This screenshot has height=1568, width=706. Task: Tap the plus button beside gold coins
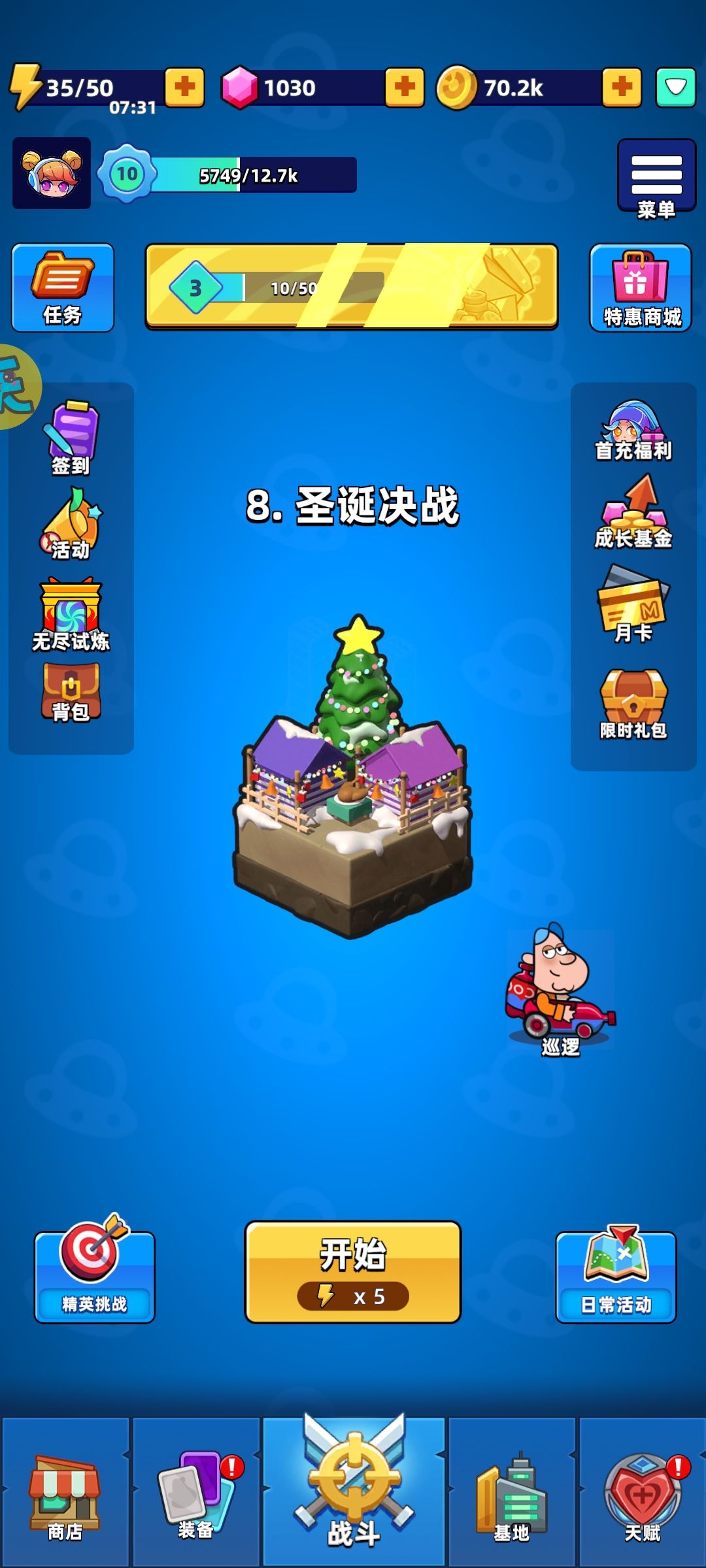(622, 87)
